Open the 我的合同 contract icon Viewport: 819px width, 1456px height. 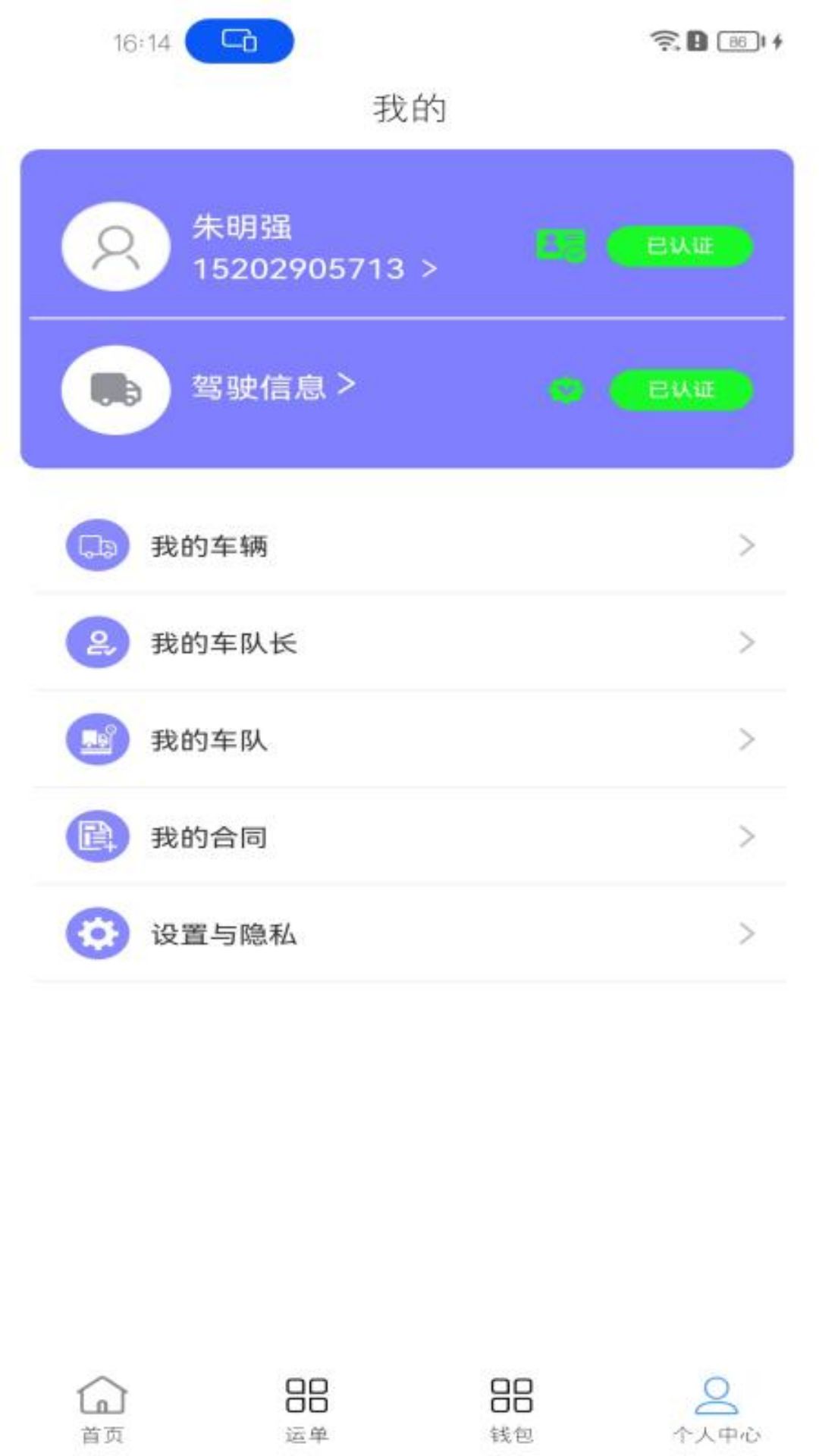97,837
